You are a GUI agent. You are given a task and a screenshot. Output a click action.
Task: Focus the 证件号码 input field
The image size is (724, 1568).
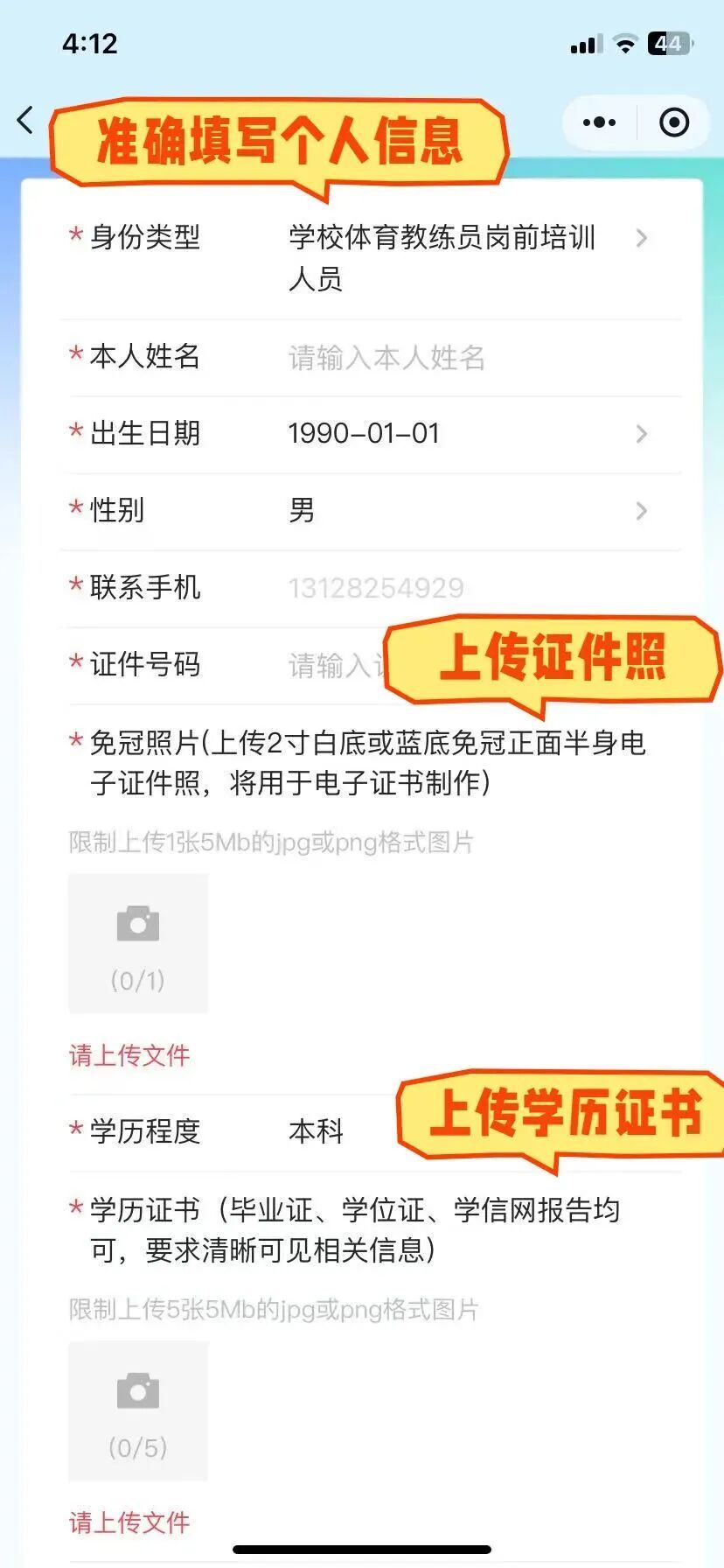(x=334, y=666)
